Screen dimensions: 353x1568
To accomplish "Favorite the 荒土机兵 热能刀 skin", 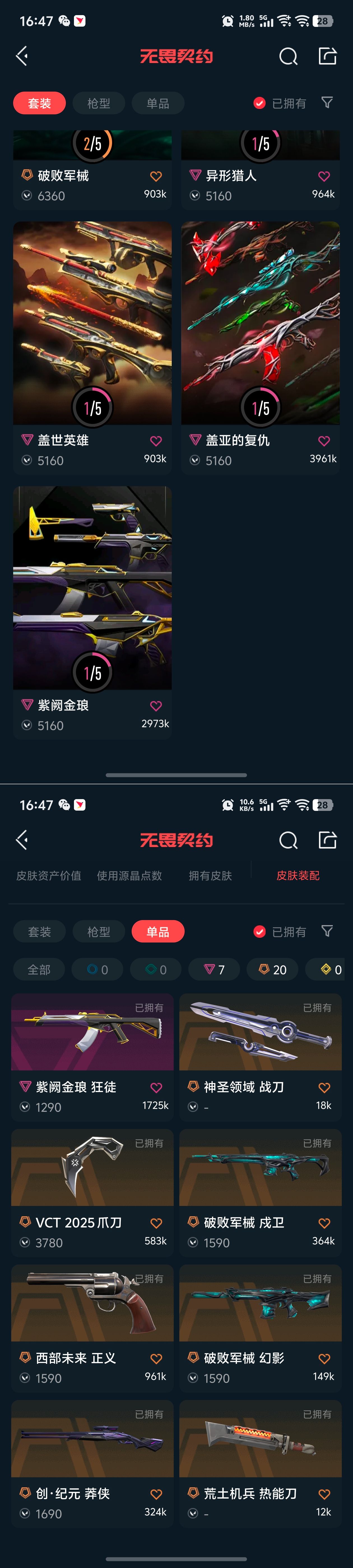I will (x=324, y=1494).
